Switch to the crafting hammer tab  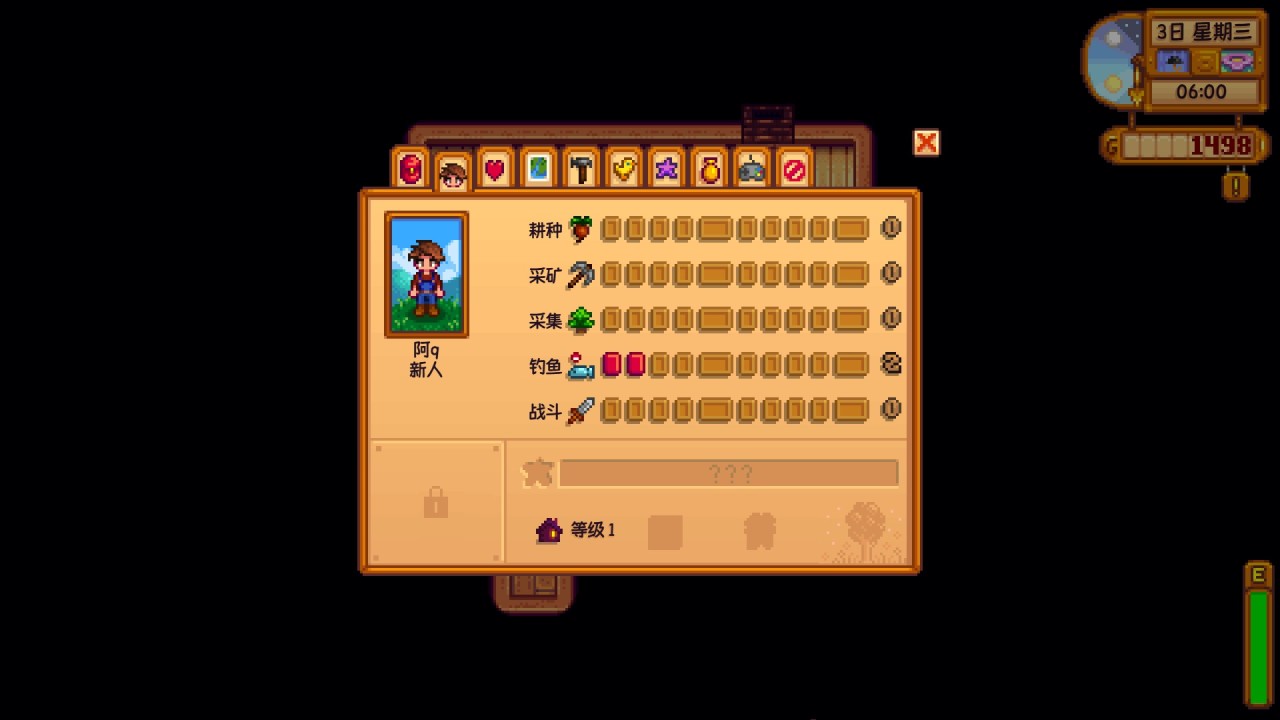coord(581,168)
